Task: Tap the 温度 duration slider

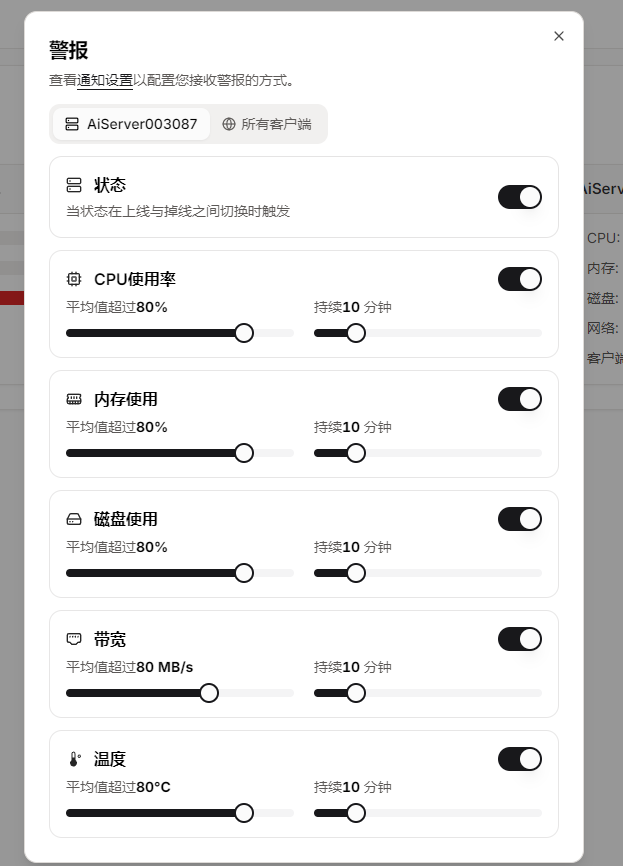Action: tap(355, 813)
